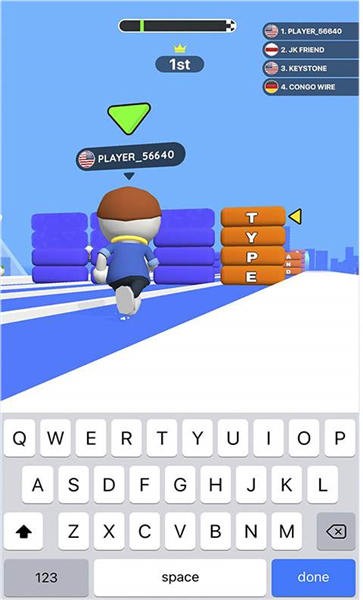Enable shift on the keyboard

pyautogui.click(x=23, y=531)
